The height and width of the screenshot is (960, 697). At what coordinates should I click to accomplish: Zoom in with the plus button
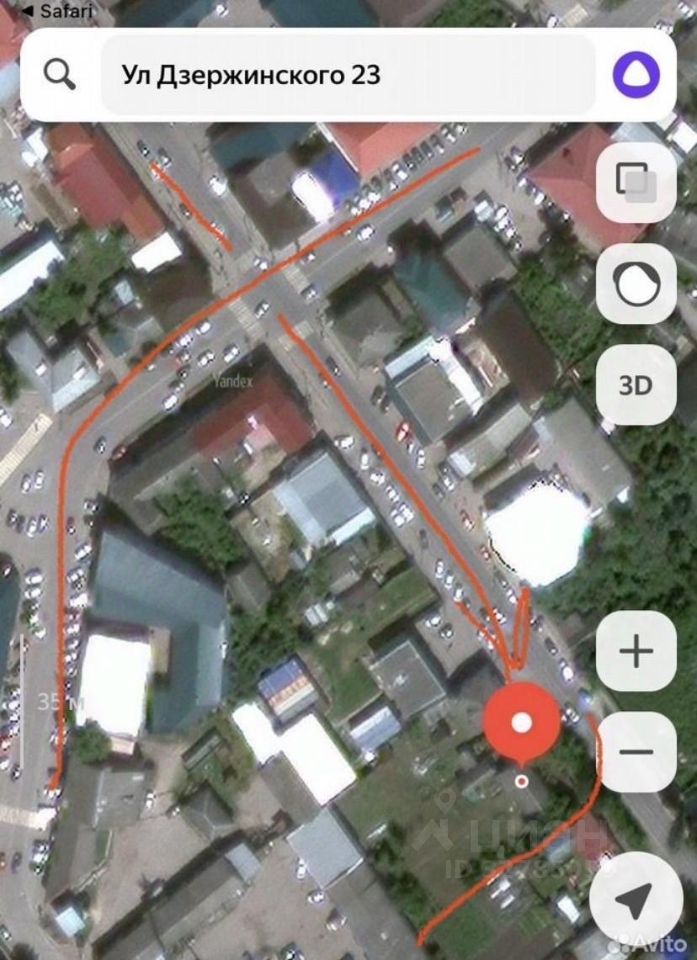click(636, 651)
